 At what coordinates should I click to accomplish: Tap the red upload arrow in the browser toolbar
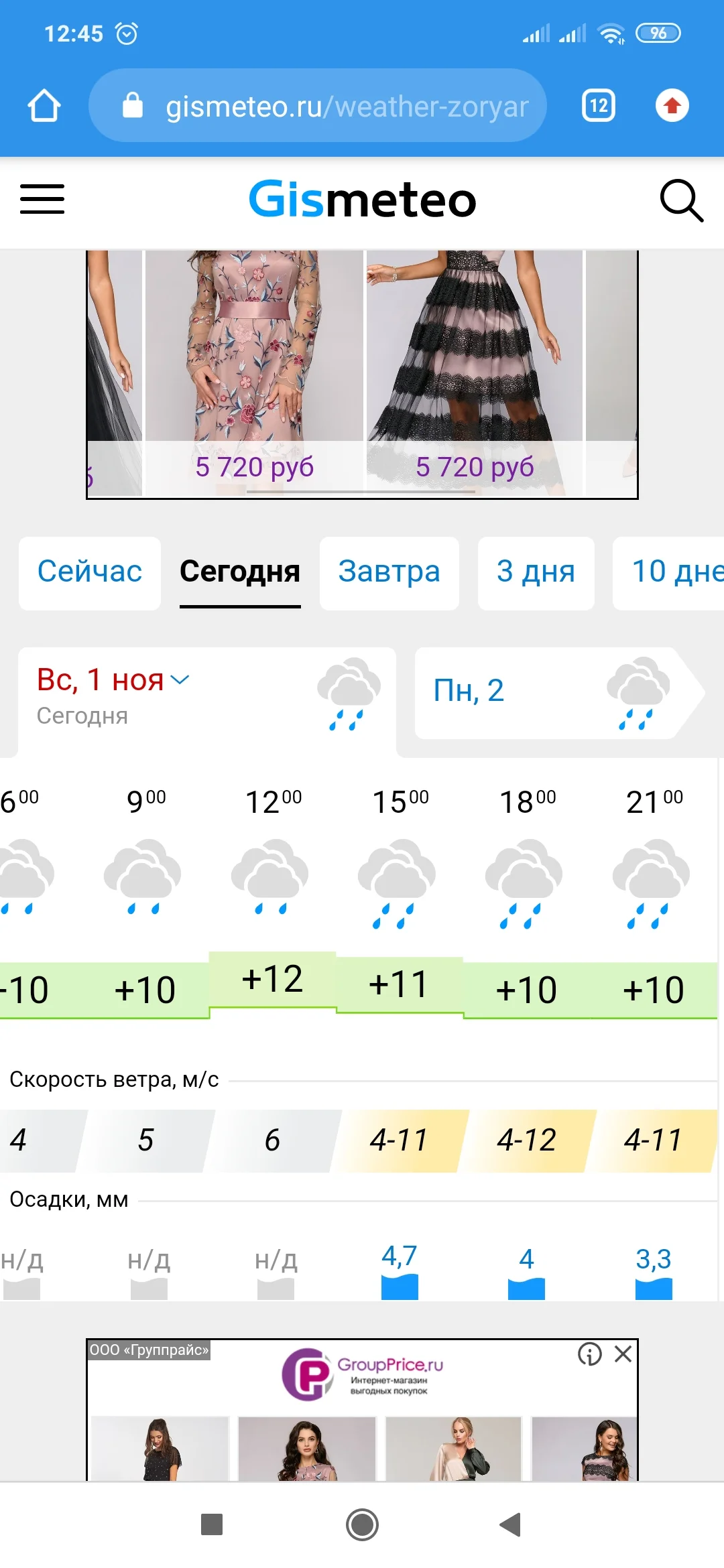click(672, 105)
